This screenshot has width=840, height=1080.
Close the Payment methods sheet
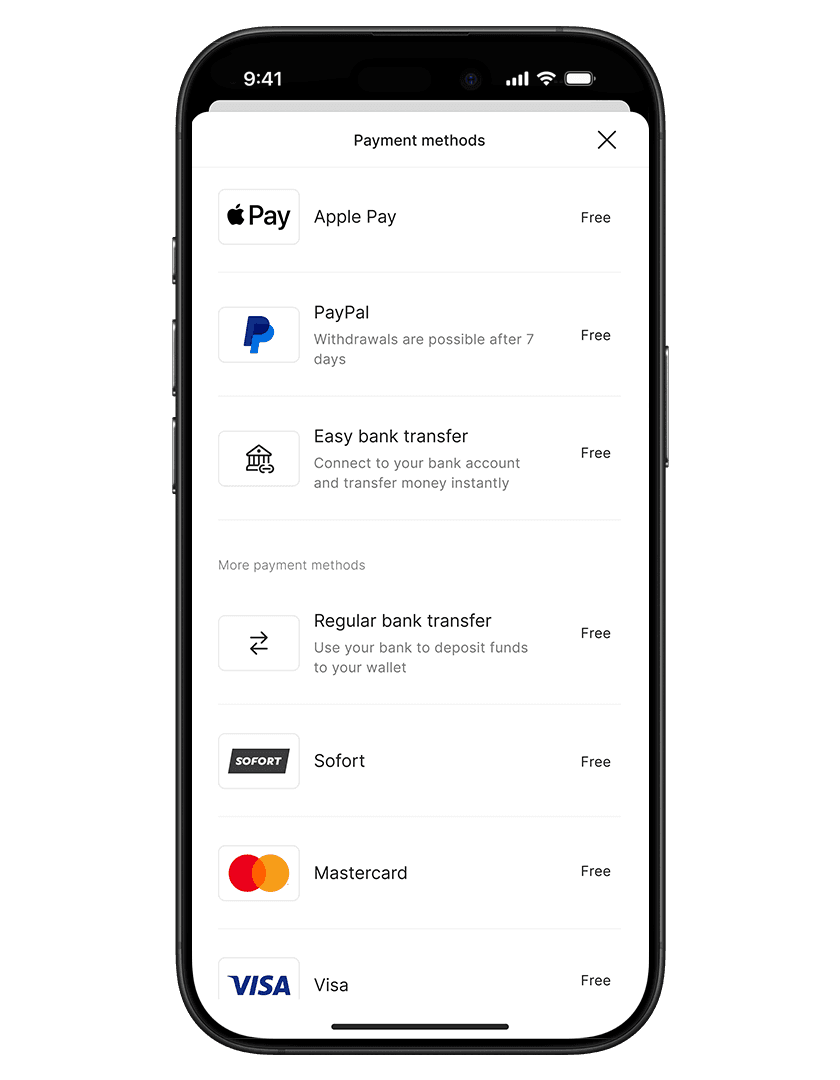[606, 140]
